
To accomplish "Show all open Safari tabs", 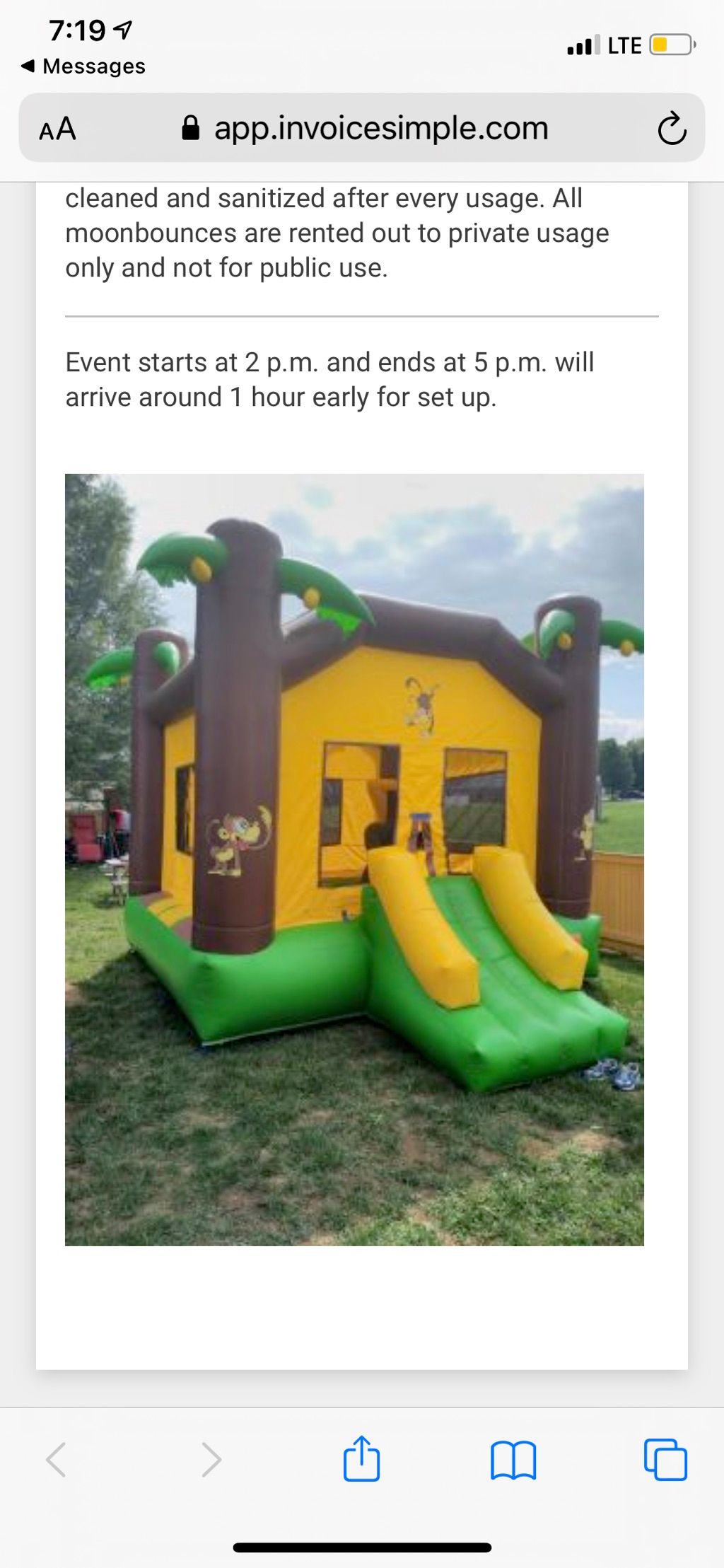I will [x=665, y=1460].
